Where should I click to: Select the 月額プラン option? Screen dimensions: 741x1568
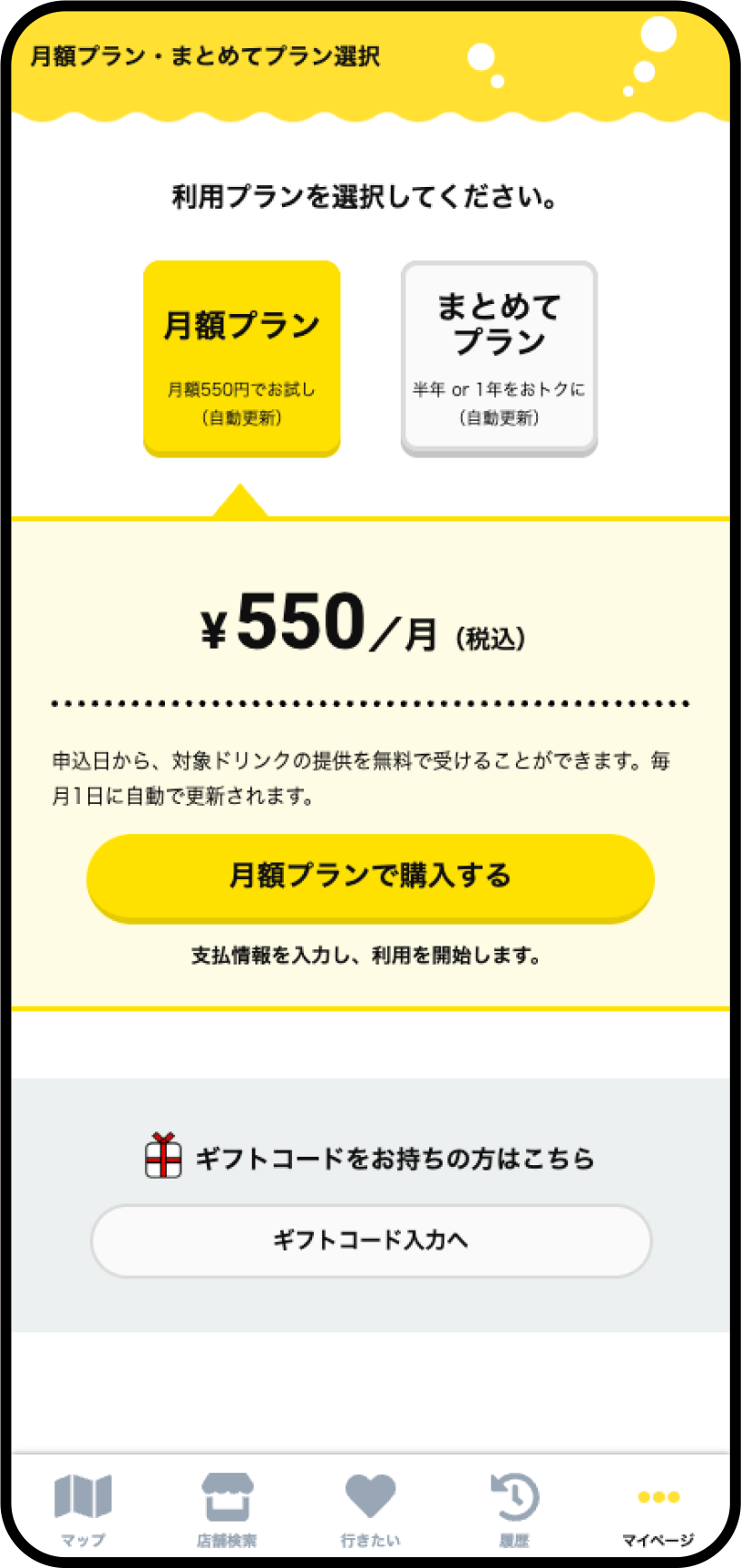point(241,358)
